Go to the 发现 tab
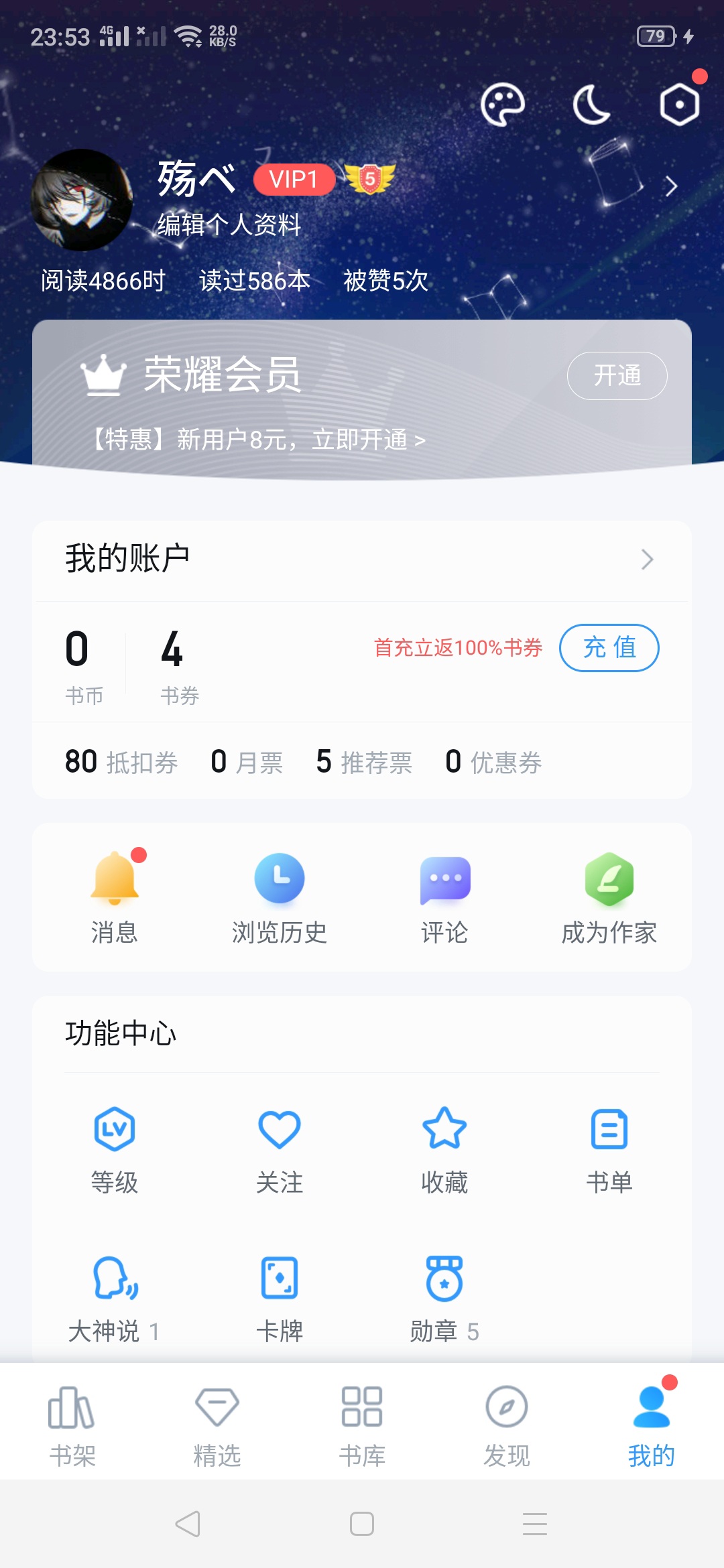The image size is (724, 1568). pos(507,1424)
